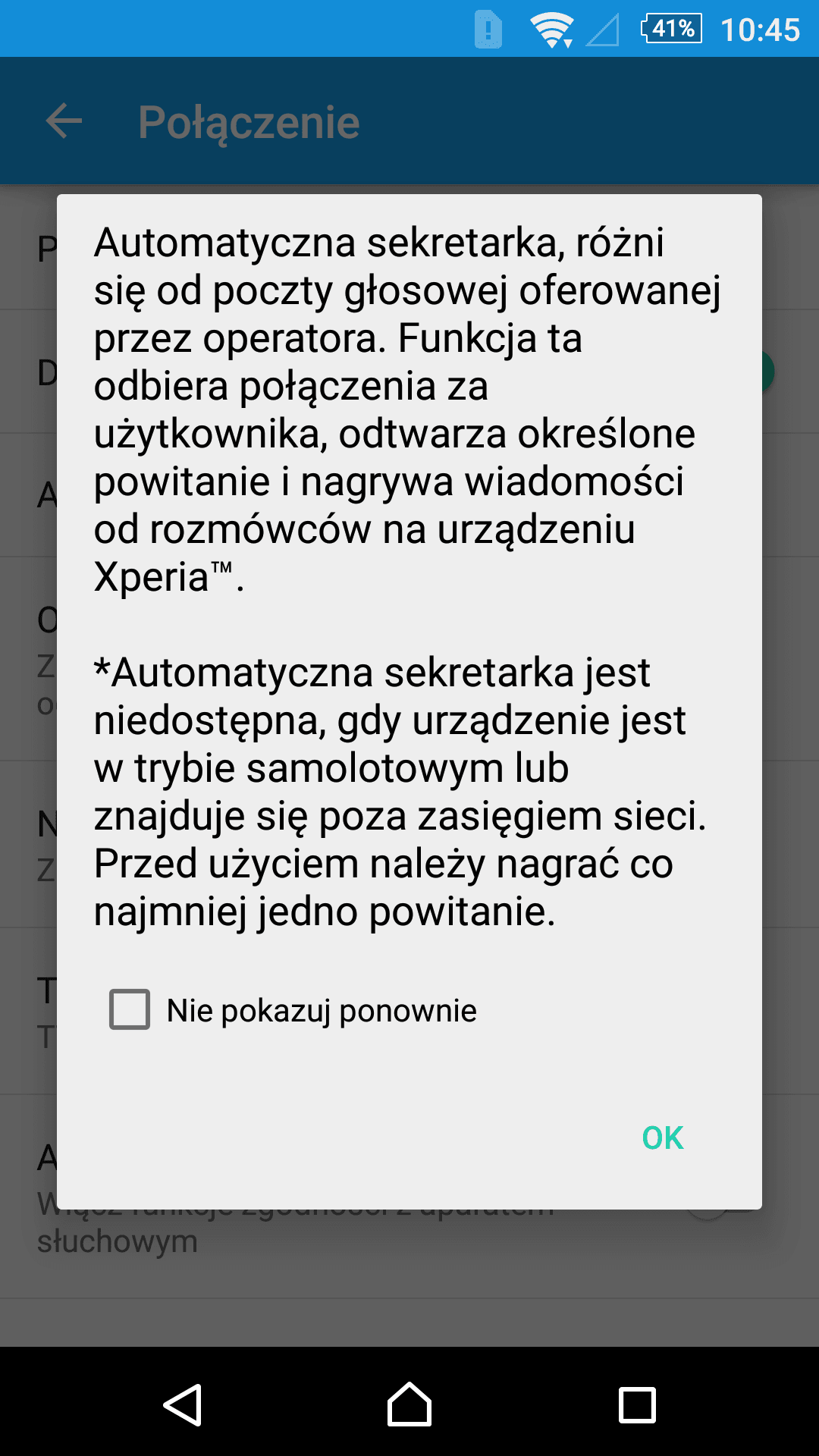Confirm the dialog with OK
This screenshot has width=819, height=1456.
coord(663,1137)
